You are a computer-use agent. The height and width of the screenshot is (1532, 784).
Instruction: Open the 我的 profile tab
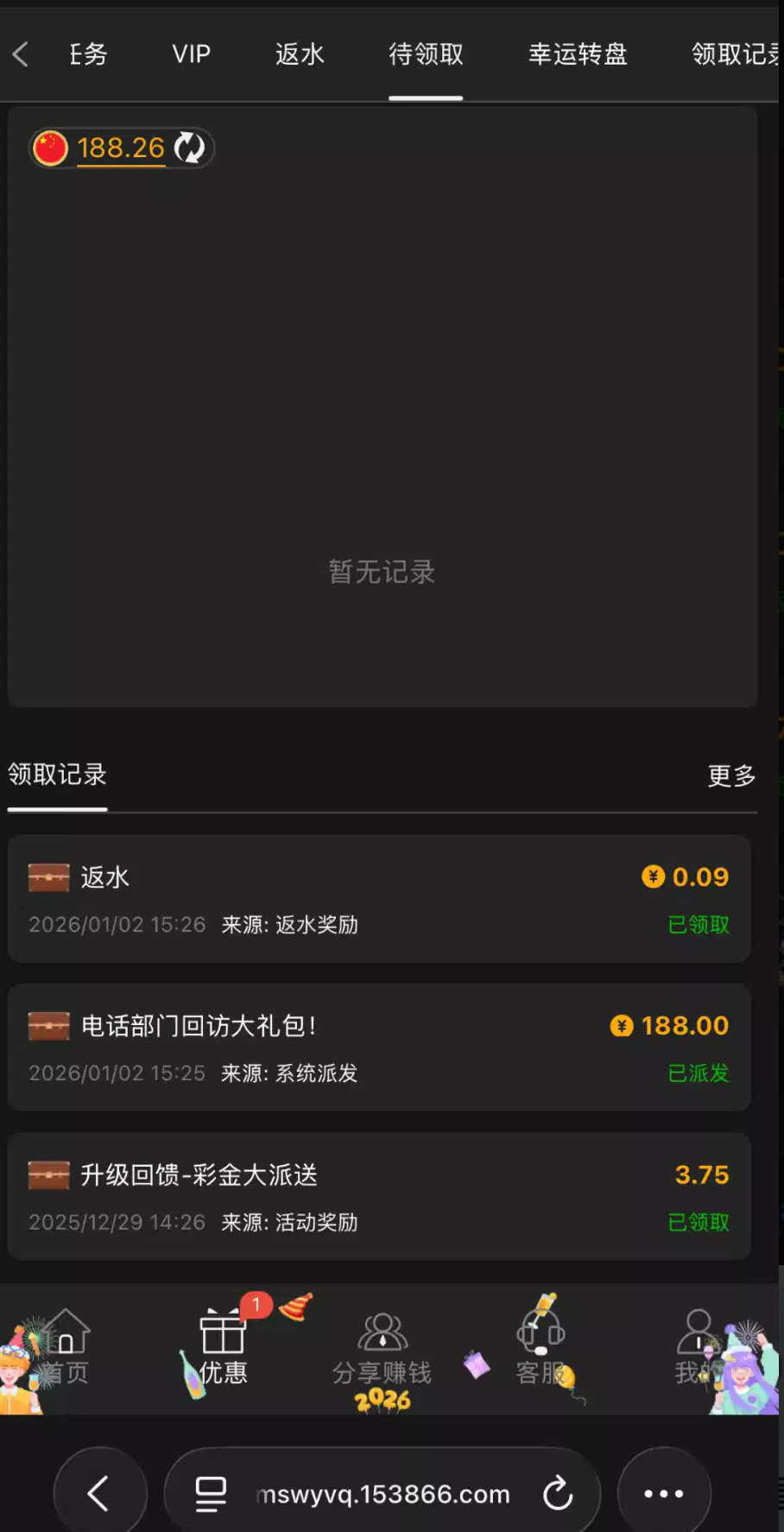pos(696,1347)
